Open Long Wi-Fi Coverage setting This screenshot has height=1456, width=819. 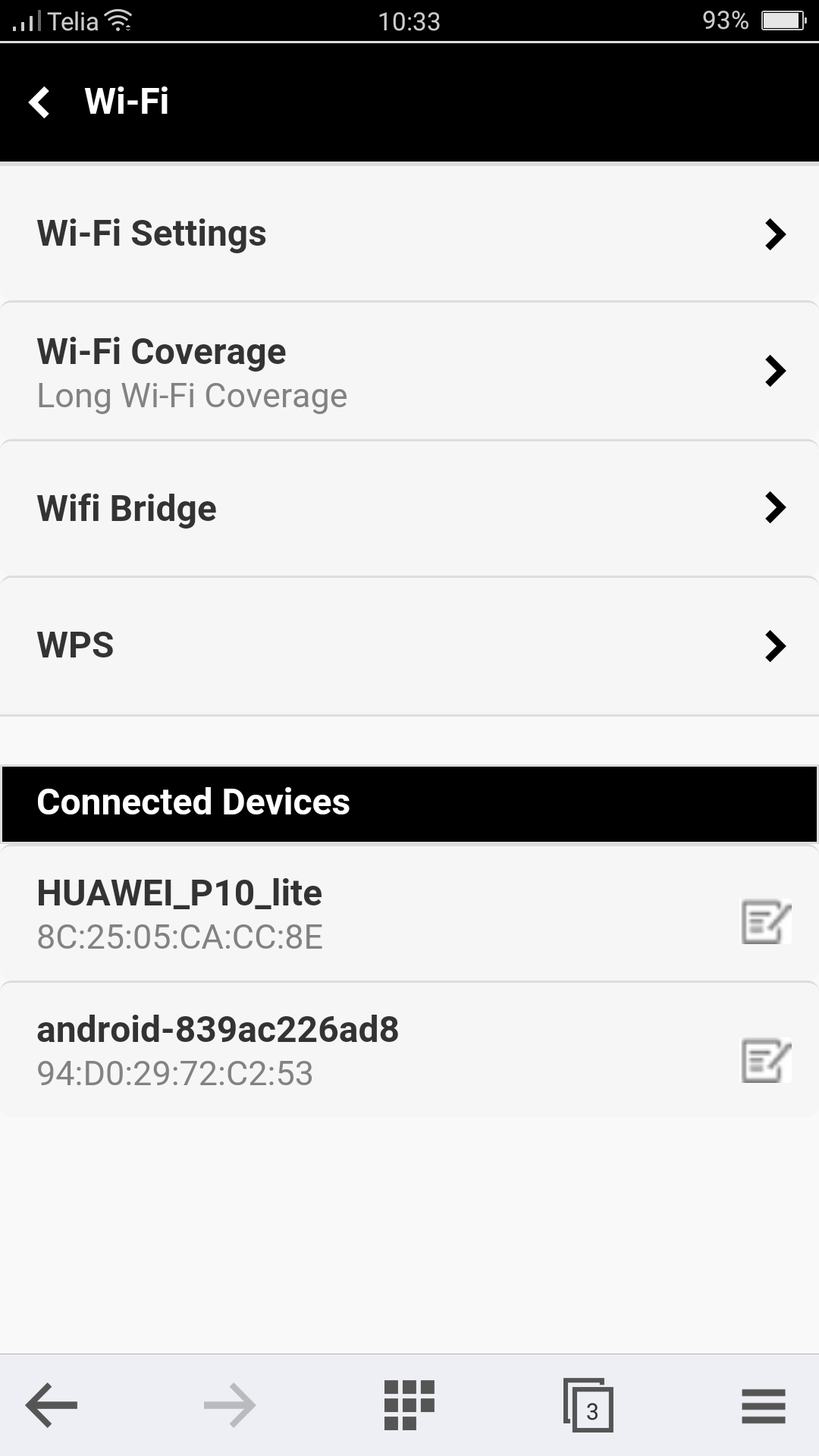tap(192, 394)
